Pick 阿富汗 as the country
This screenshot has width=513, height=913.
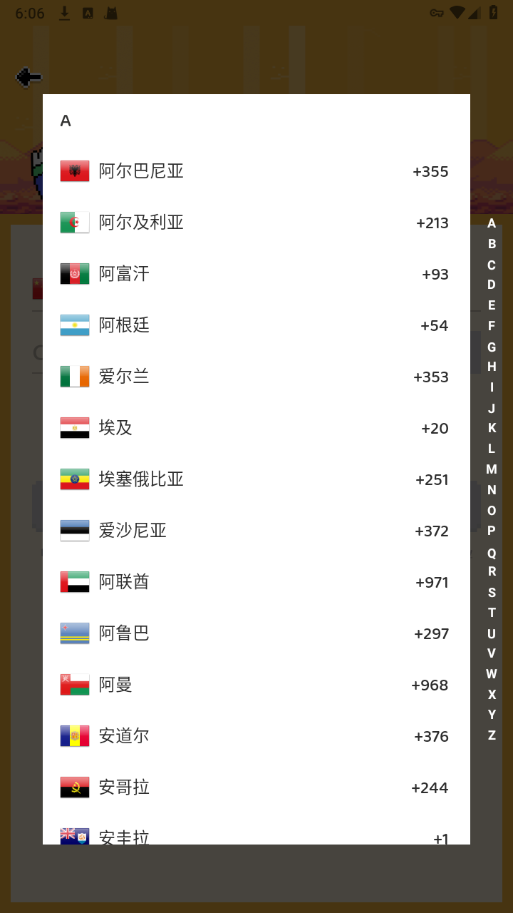pos(256,274)
